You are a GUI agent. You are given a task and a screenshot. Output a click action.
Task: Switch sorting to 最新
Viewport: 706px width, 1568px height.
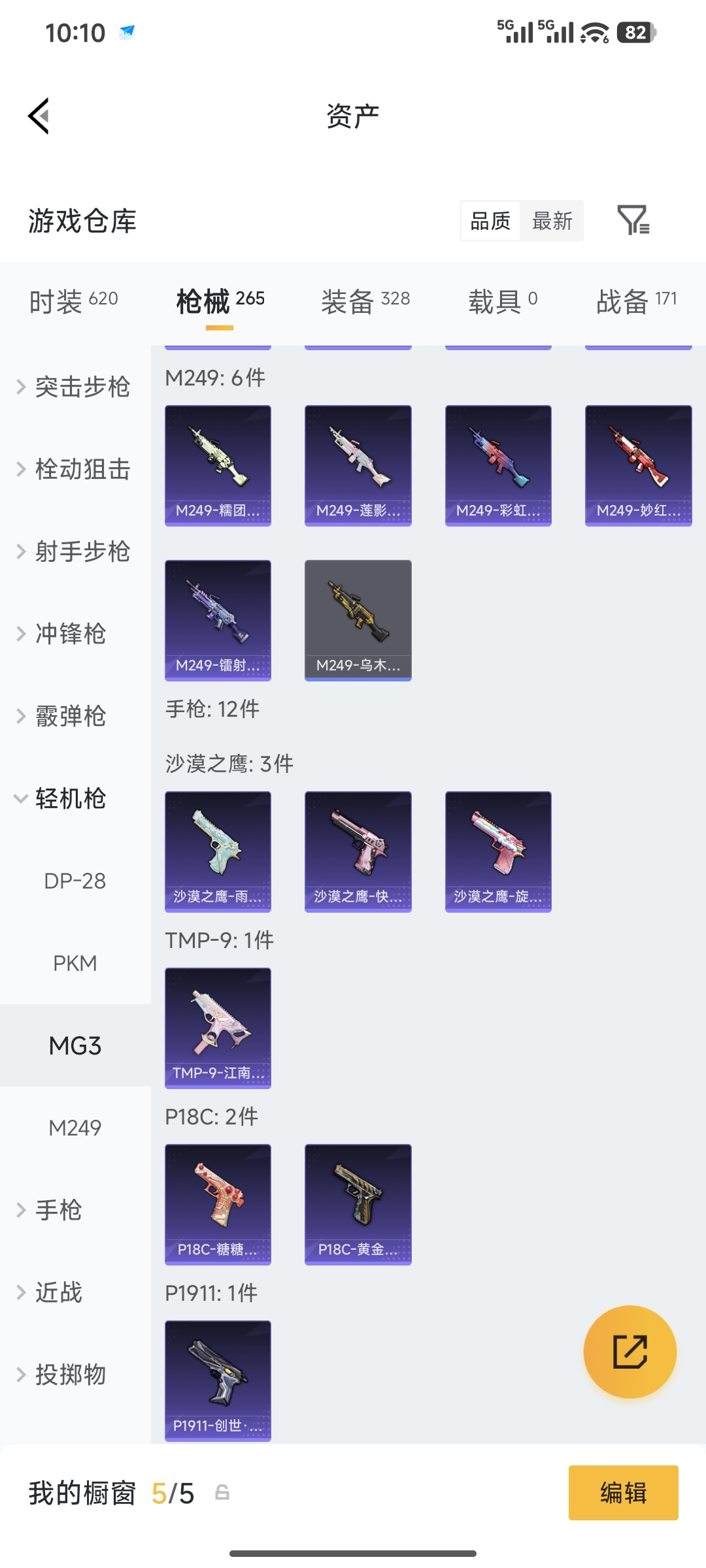click(x=552, y=221)
